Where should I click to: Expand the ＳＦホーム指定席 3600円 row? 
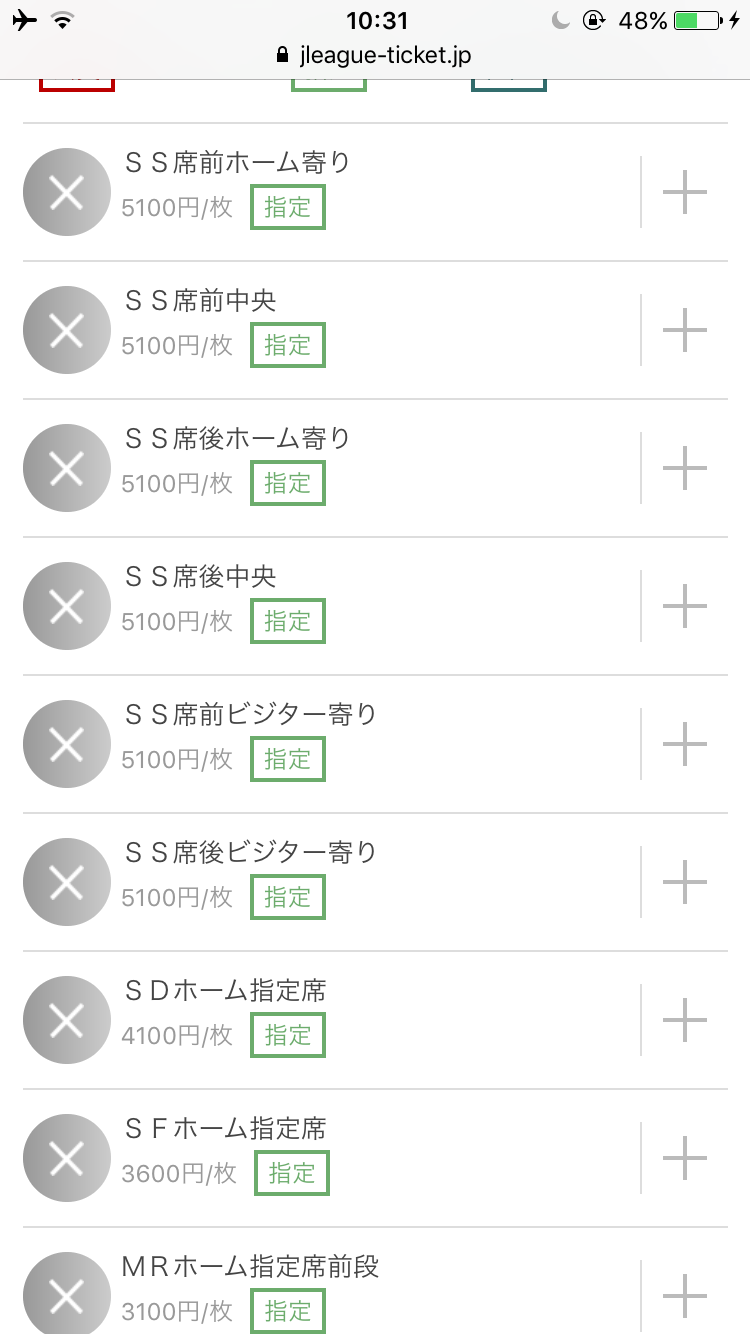tap(685, 1158)
